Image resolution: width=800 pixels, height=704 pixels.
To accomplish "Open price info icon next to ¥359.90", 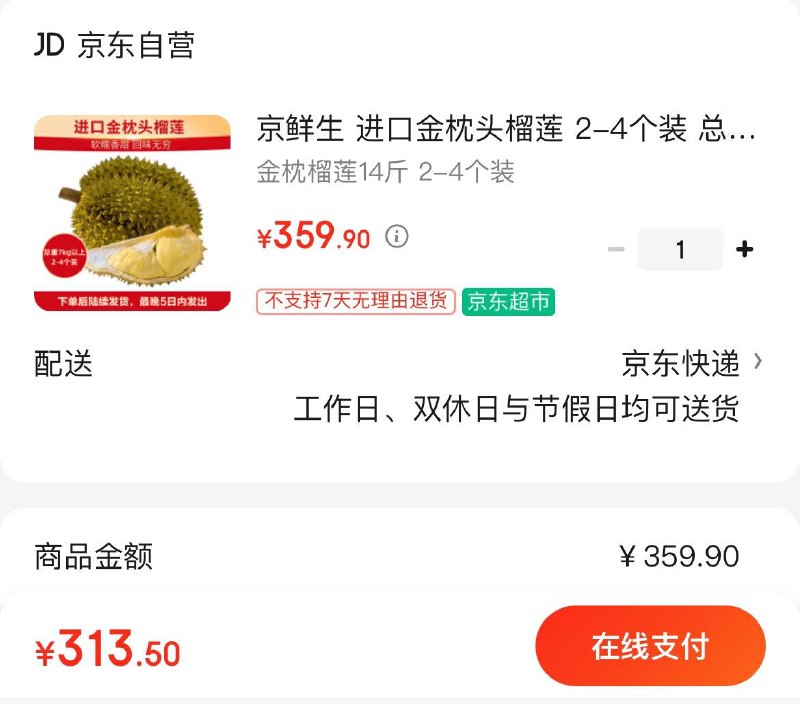I will tap(397, 237).
